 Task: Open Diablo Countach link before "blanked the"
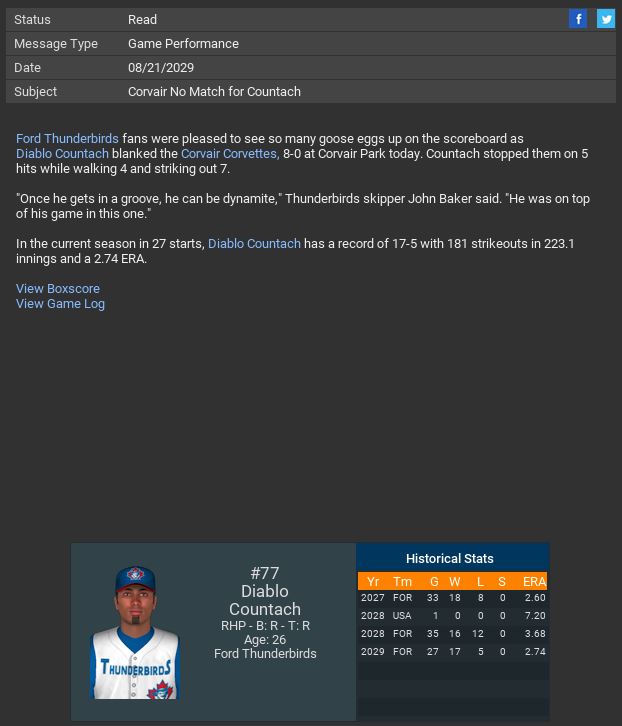(x=62, y=154)
